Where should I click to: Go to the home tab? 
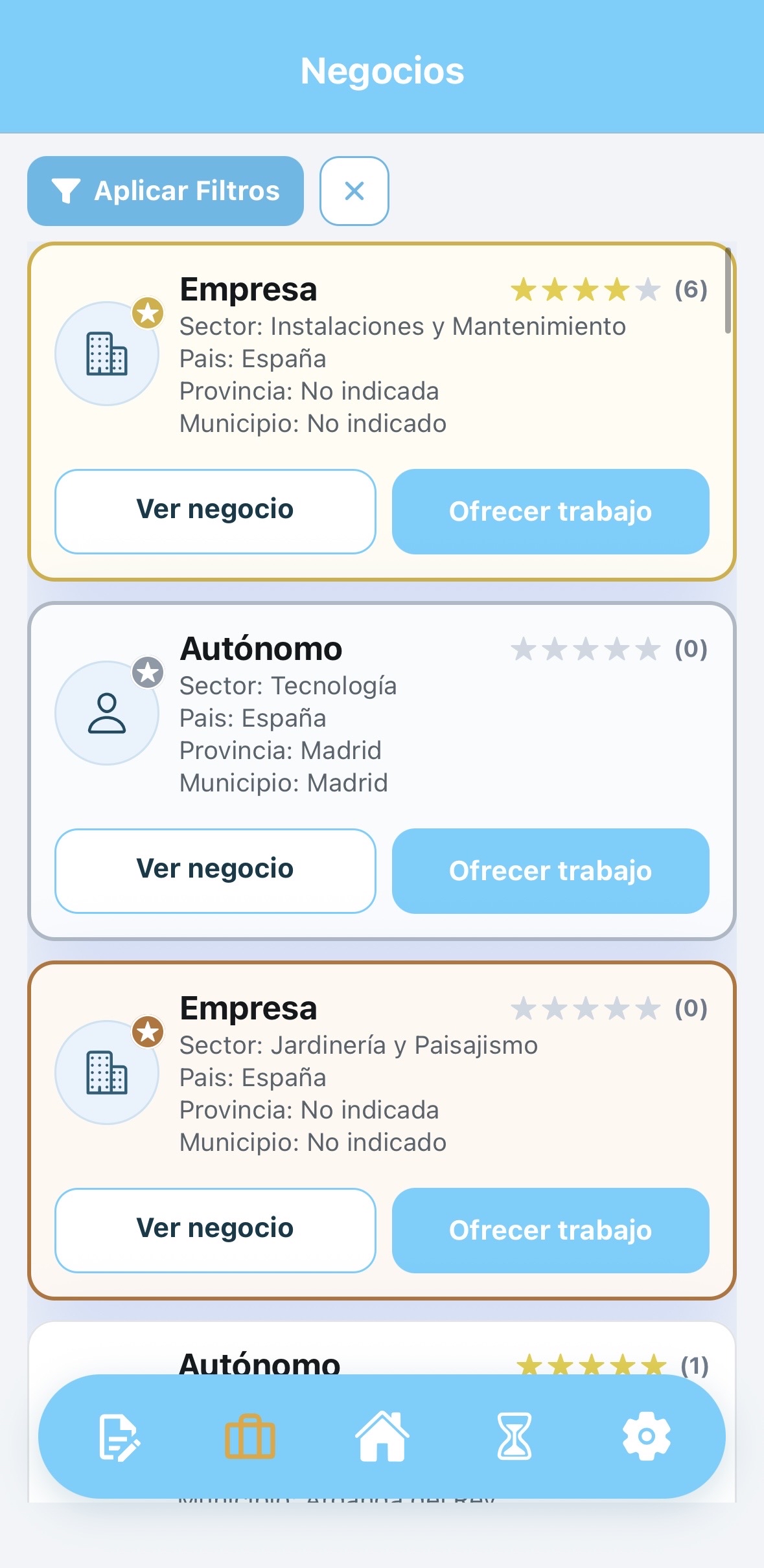click(x=382, y=1437)
